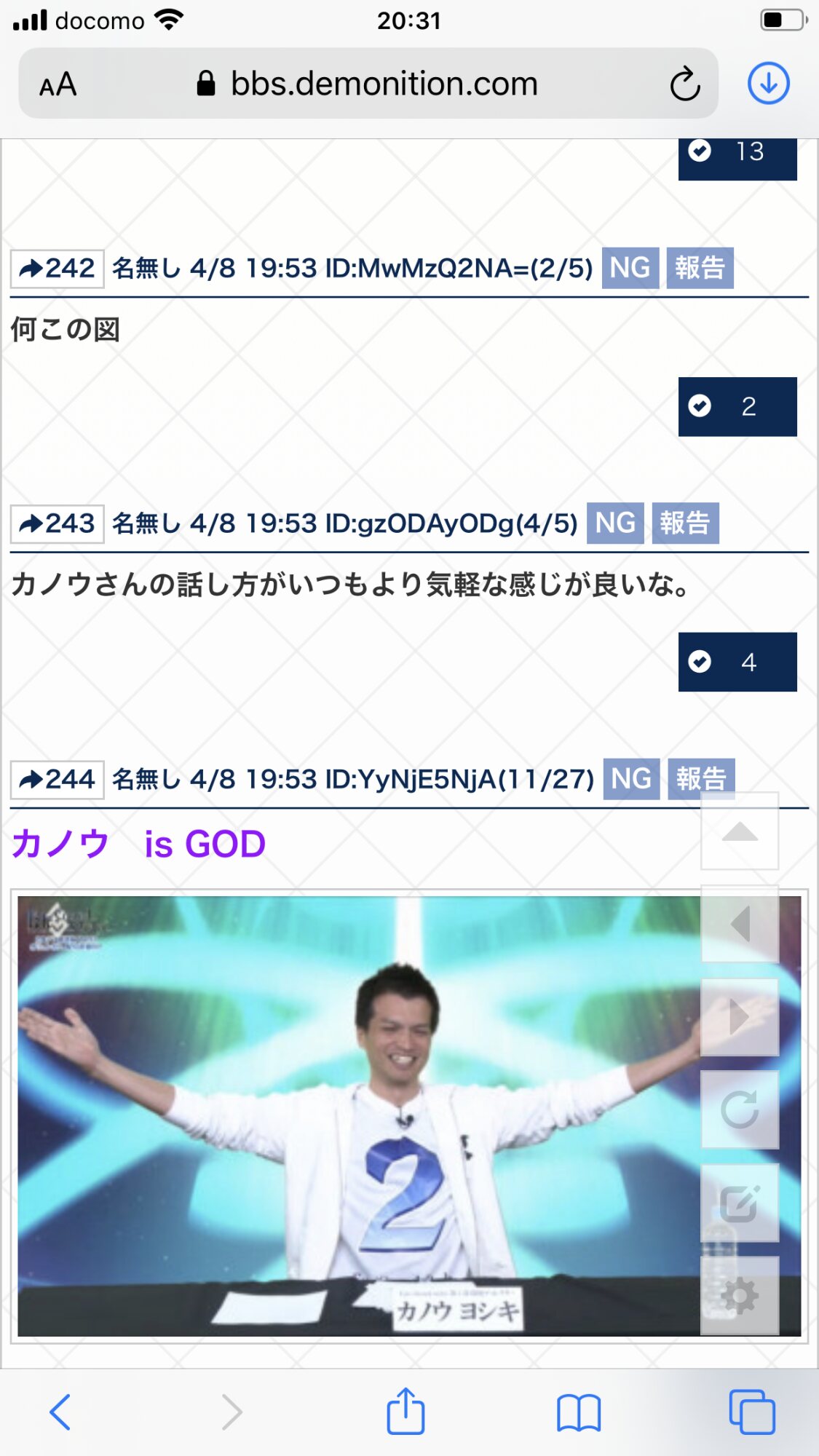Open the image attached to post 244
The width and height of the screenshot is (819, 1456).
pos(364,1115)
